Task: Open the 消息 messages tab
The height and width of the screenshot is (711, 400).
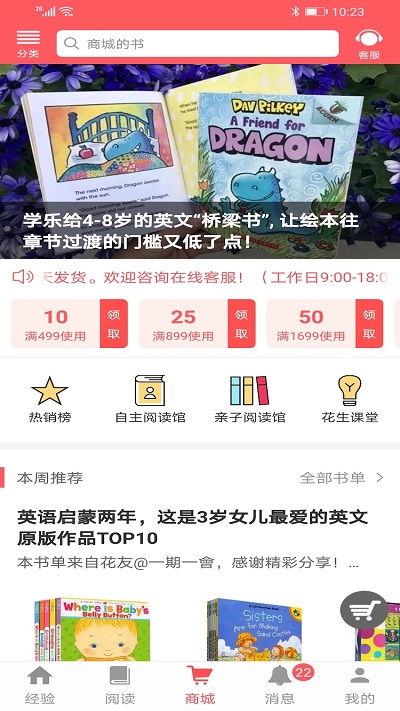Action: (280, 686)
